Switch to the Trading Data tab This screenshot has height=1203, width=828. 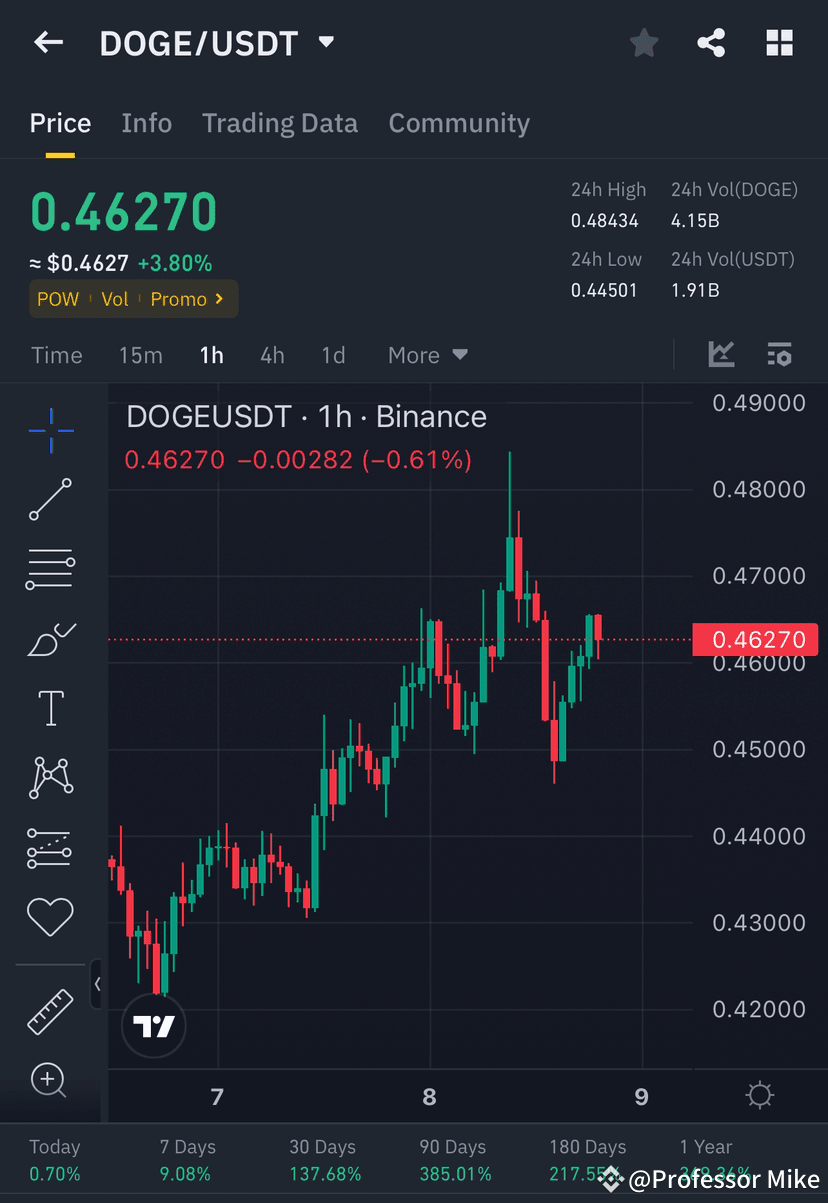pos(280,123)
